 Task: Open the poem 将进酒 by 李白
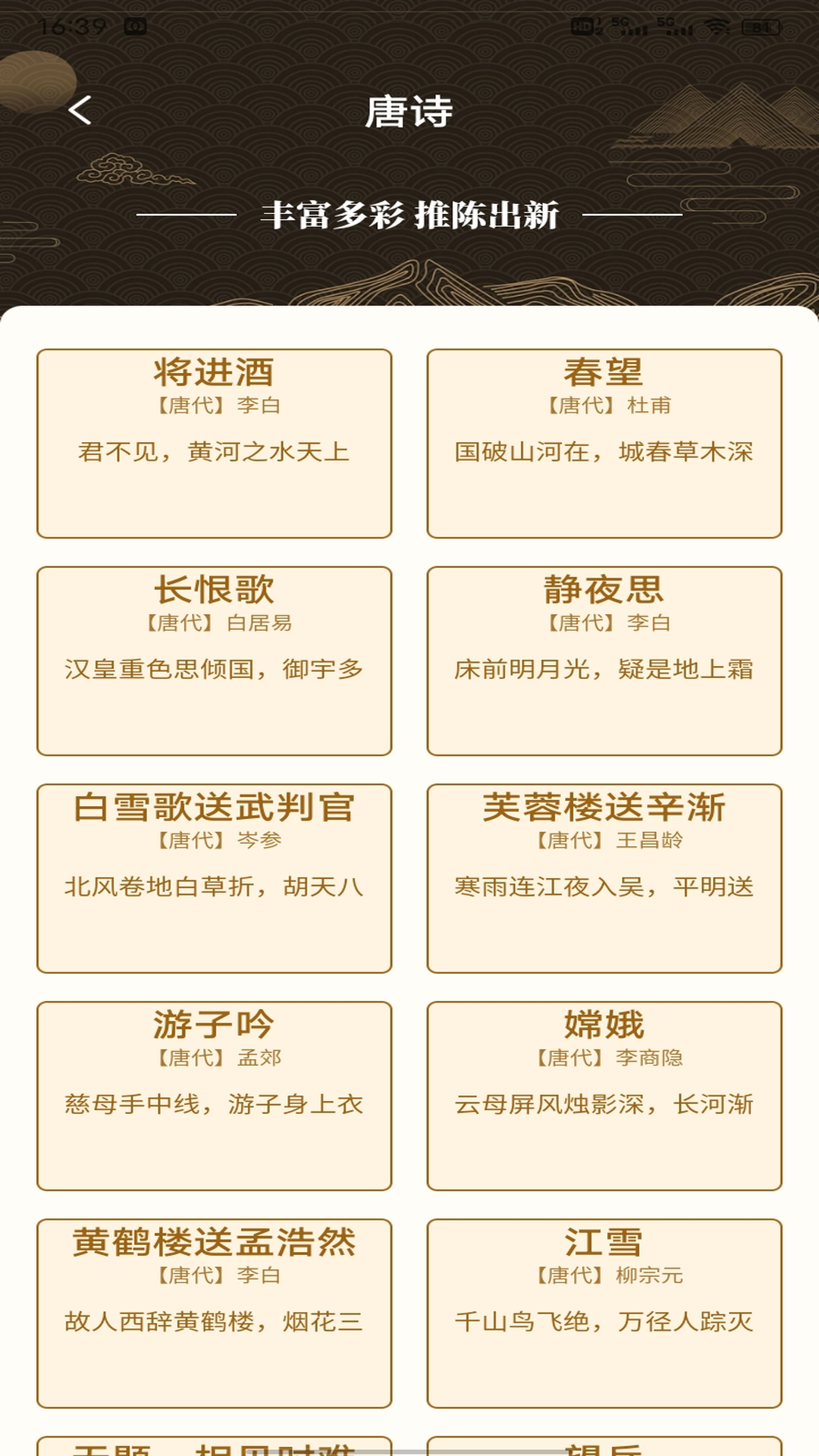(214, 443)
